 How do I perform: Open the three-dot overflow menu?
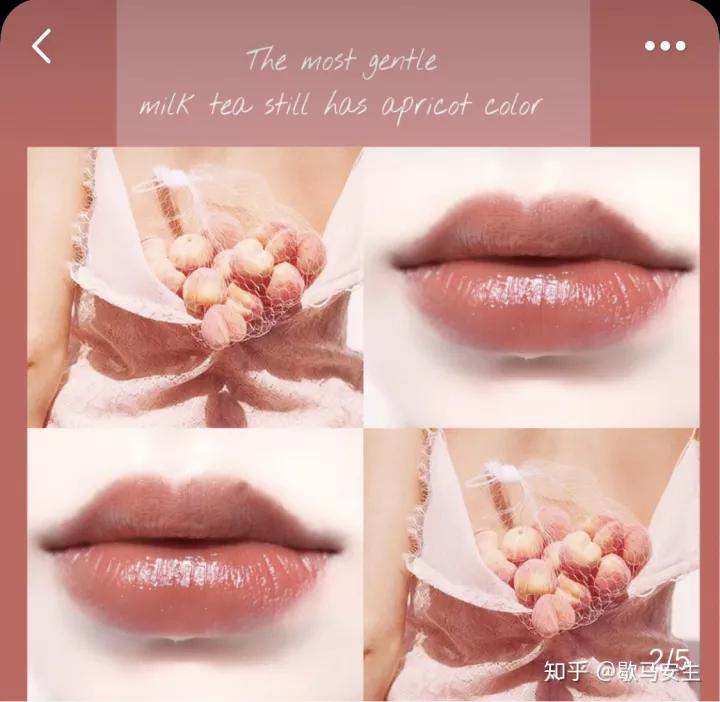click(665, 46)
